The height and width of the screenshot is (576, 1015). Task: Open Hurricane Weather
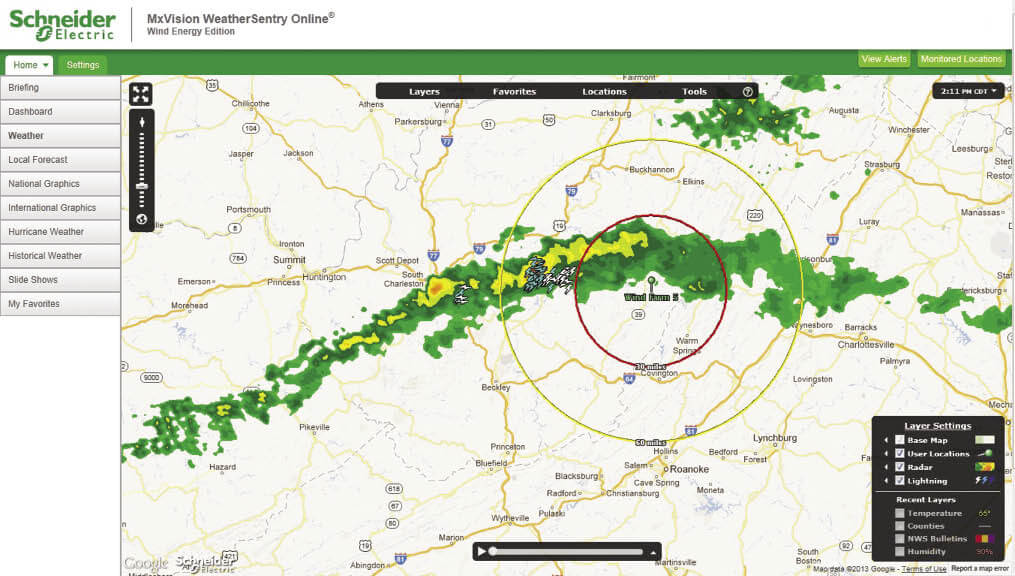pos(60,232)
